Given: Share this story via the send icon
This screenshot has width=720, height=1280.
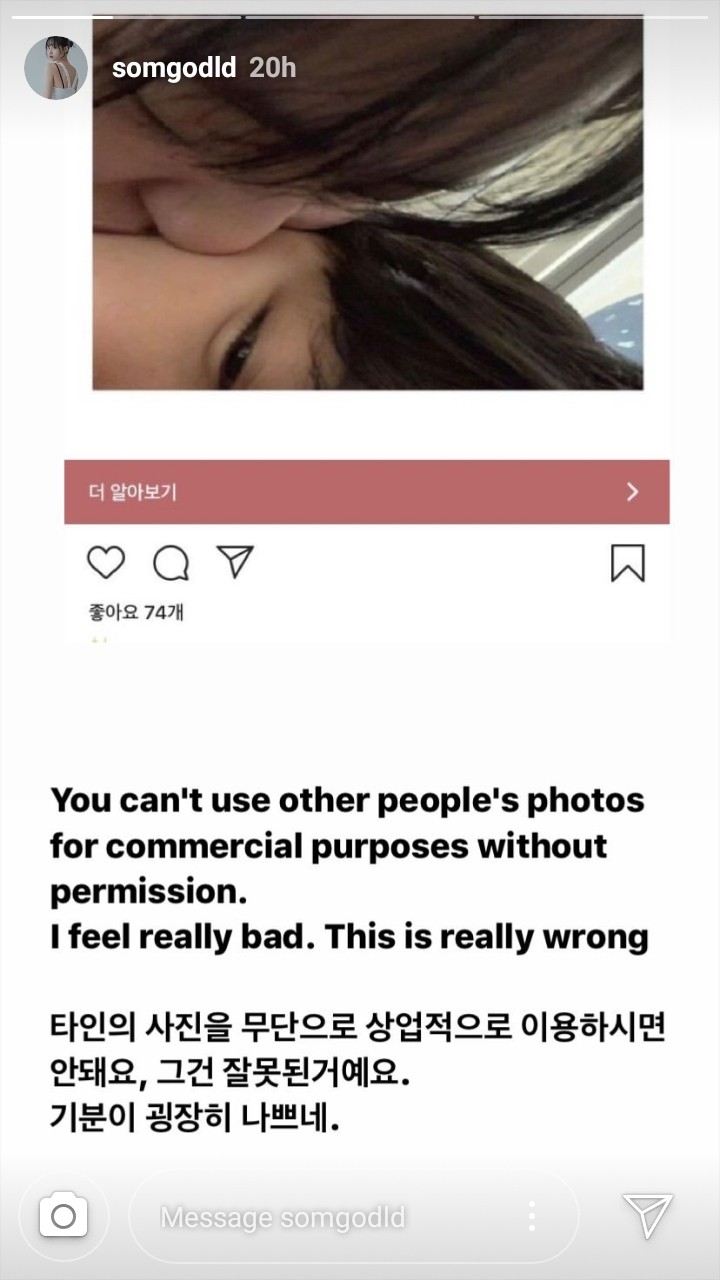Looking at the screenshot, I should [x=648, y=1215].
